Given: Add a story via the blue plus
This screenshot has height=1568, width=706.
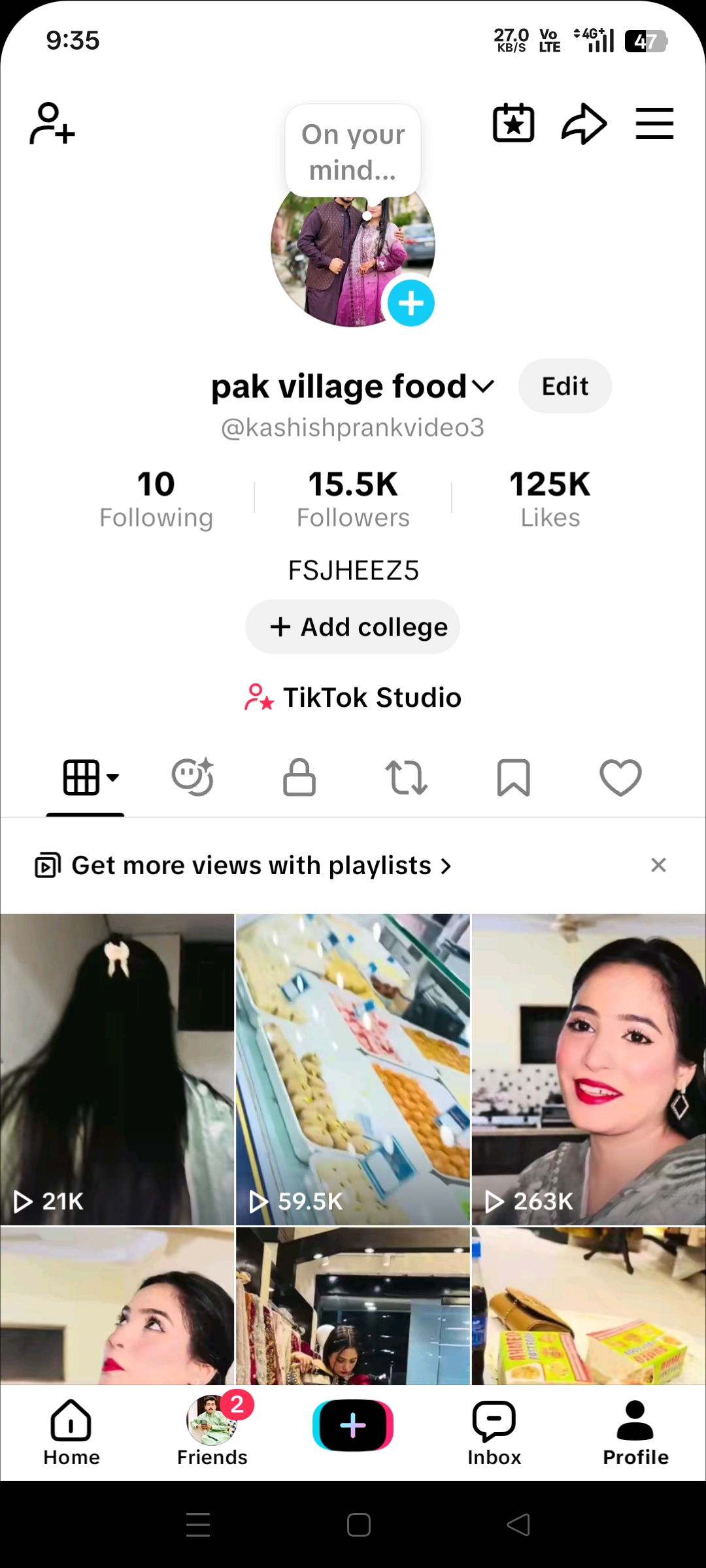Looking at the screenshot, I should point(411,302).
